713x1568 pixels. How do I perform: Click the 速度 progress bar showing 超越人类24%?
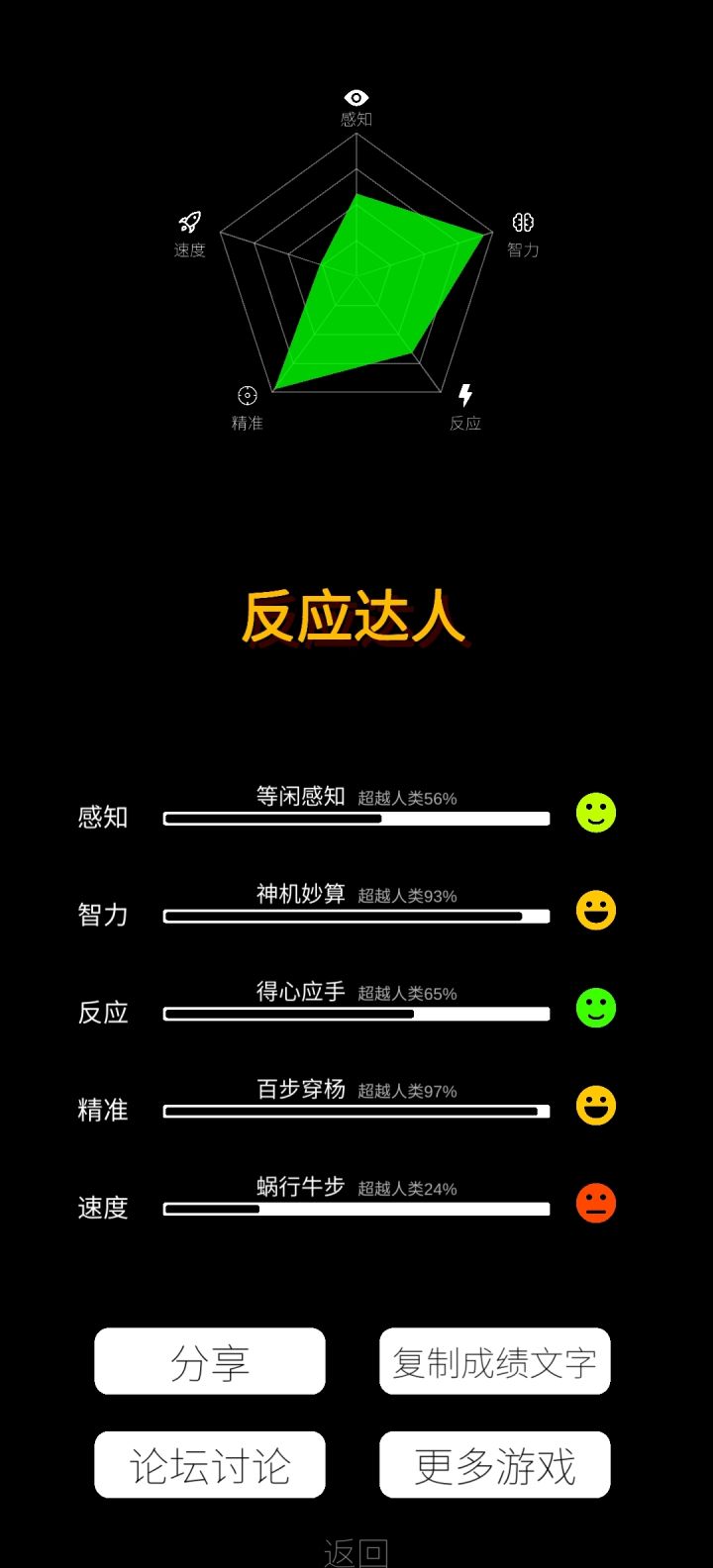click(x=356, y=1209)
